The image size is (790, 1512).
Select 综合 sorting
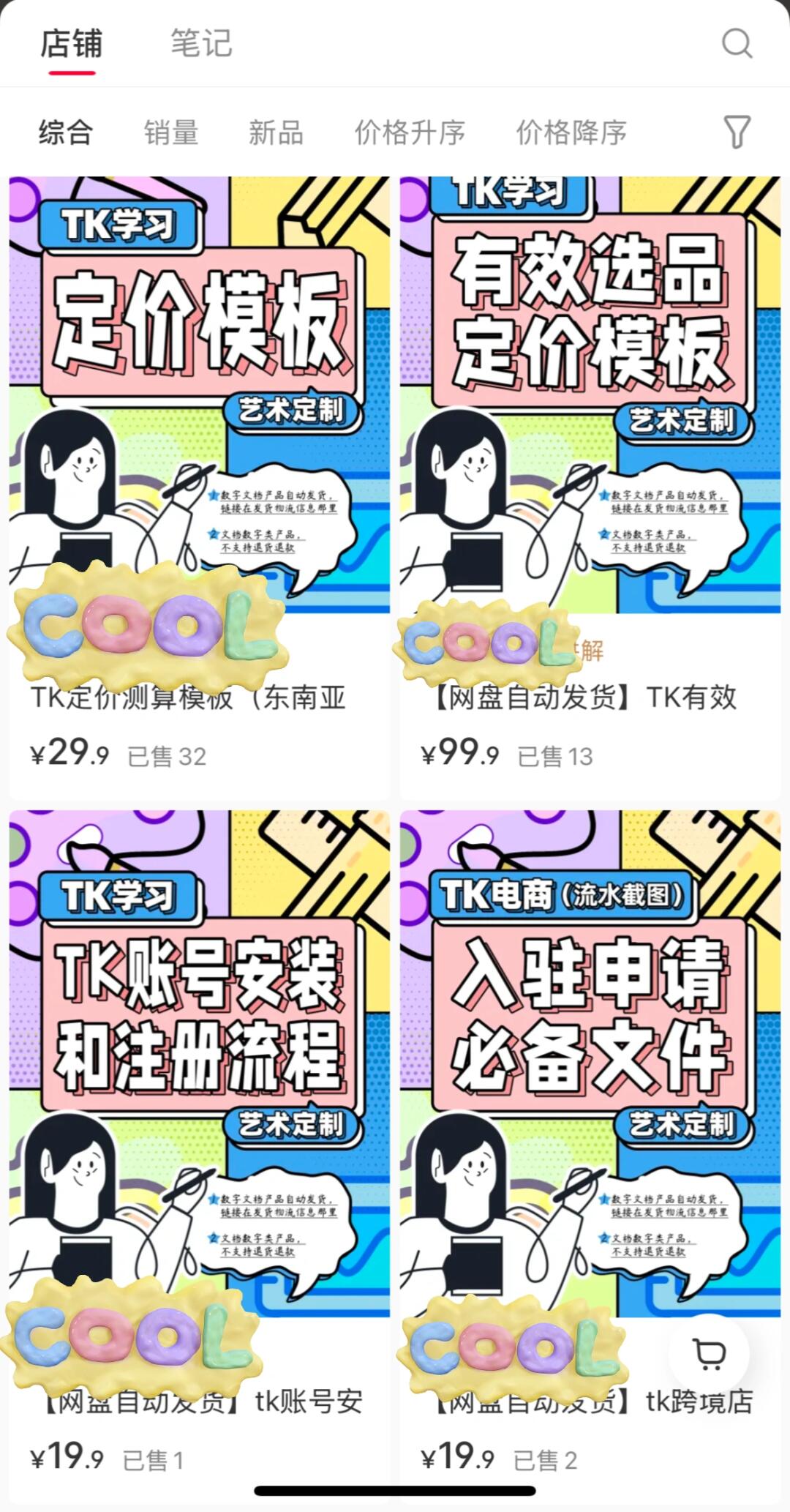[x=66, y=132]
